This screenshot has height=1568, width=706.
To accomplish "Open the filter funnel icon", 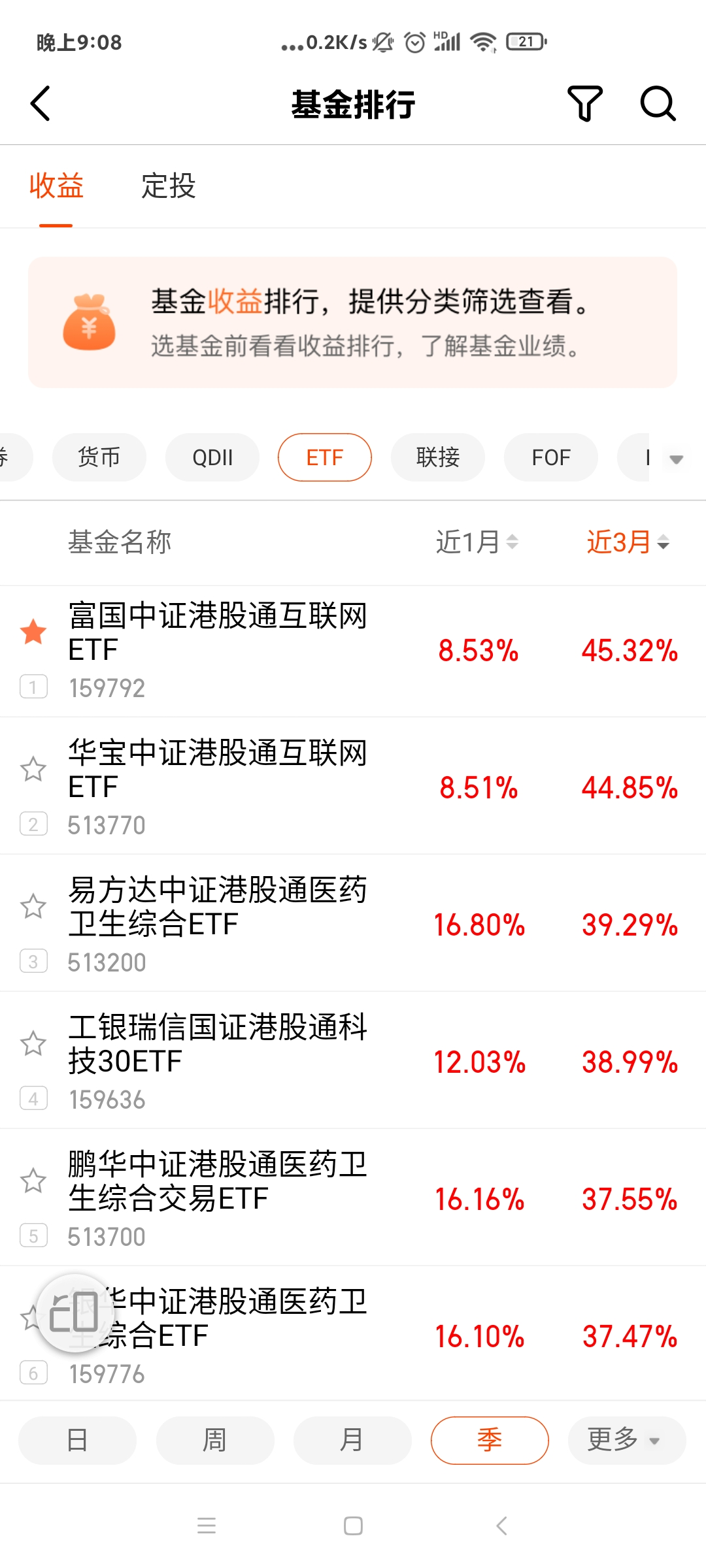I will tap(584, 104).
